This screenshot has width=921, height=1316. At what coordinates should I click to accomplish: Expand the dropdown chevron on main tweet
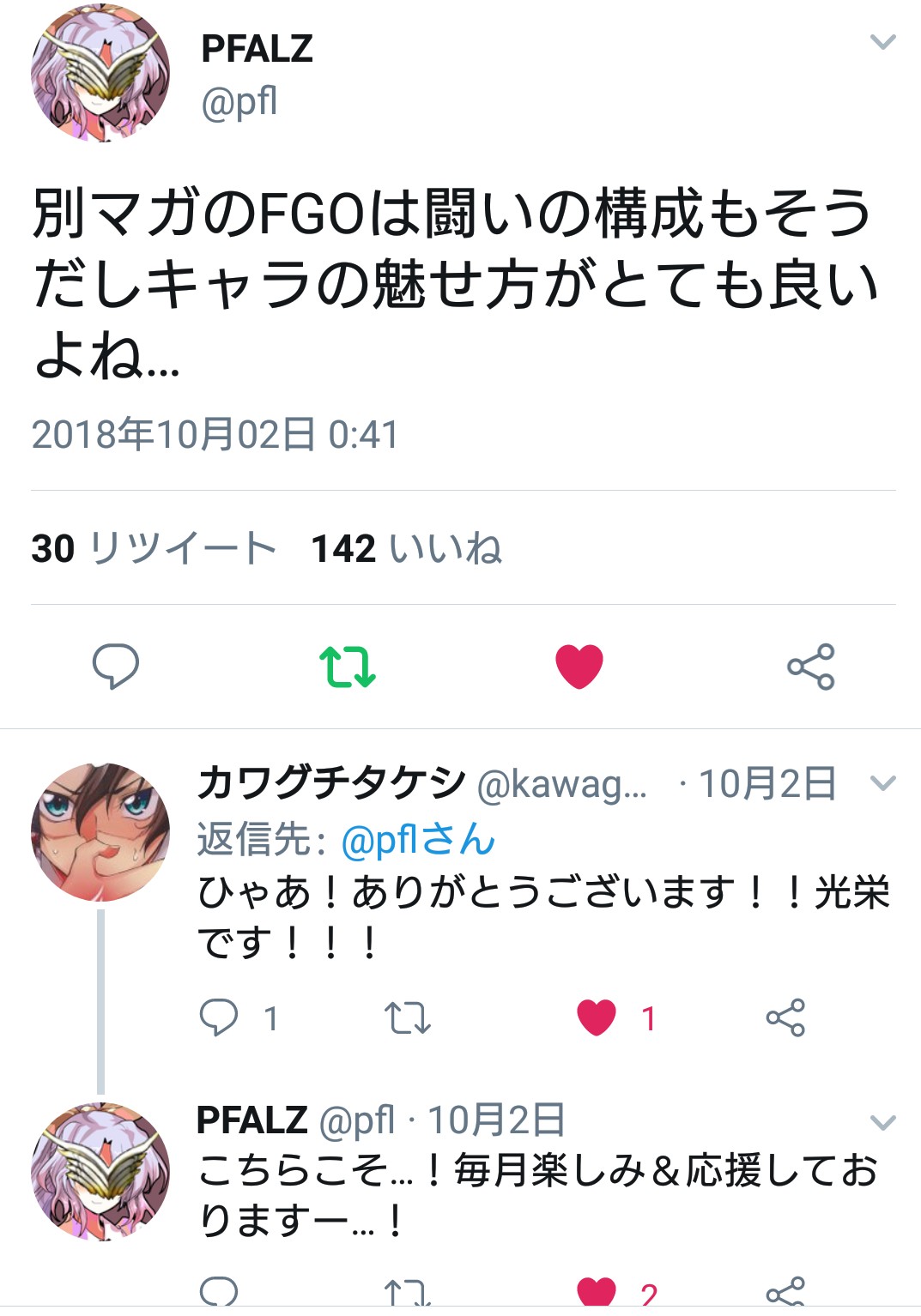click(882, 42)
